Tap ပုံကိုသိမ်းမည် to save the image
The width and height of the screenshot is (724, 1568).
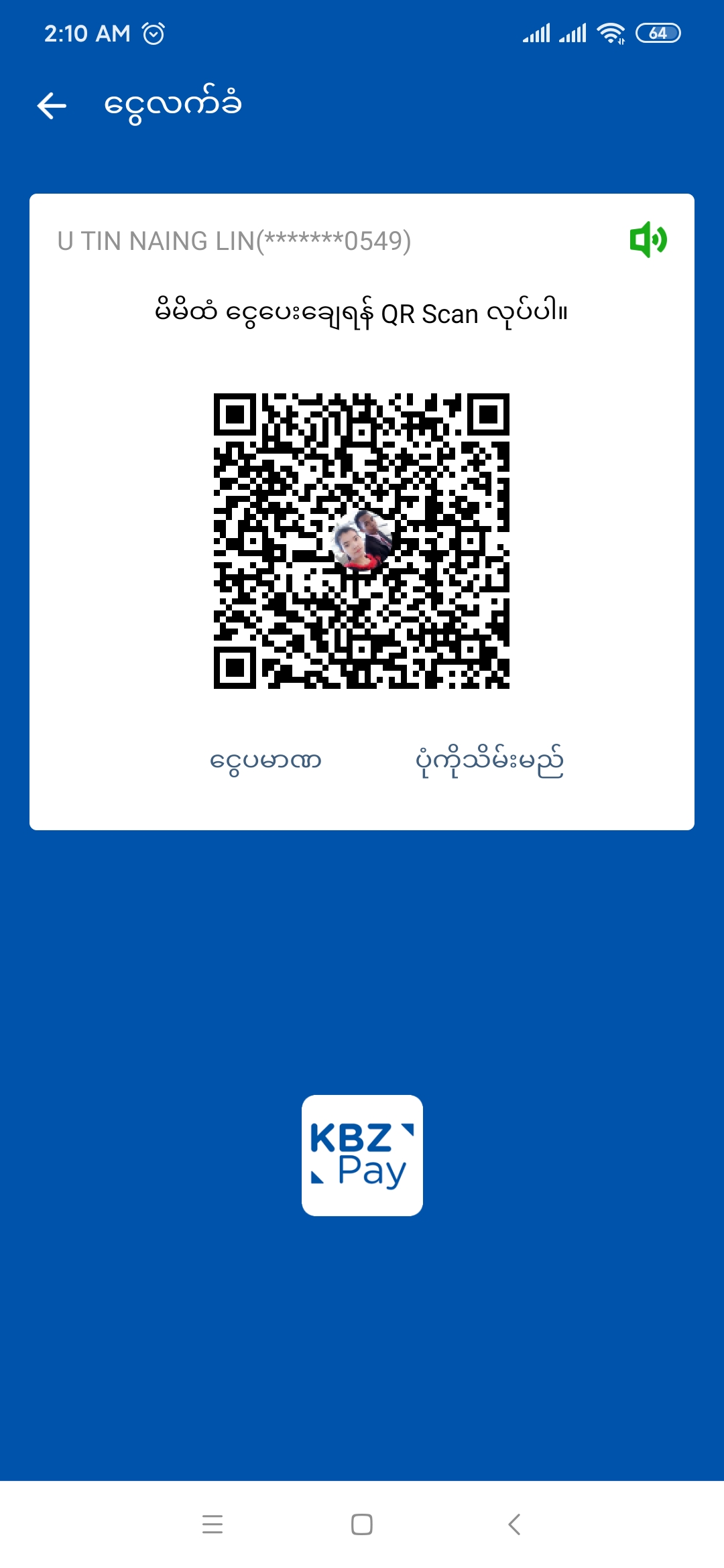point(489,761)
